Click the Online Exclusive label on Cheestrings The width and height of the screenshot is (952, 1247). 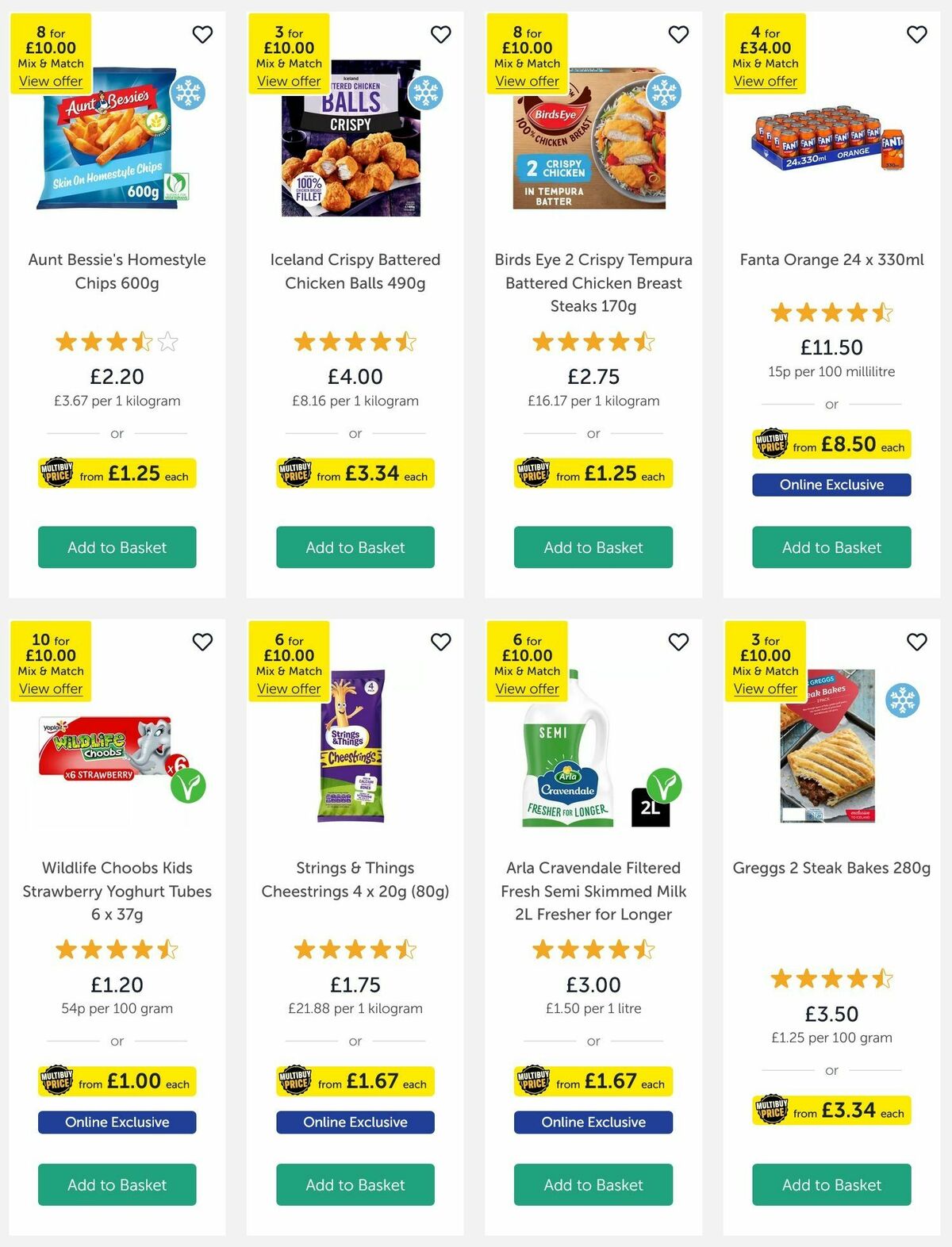[355, 1122]
